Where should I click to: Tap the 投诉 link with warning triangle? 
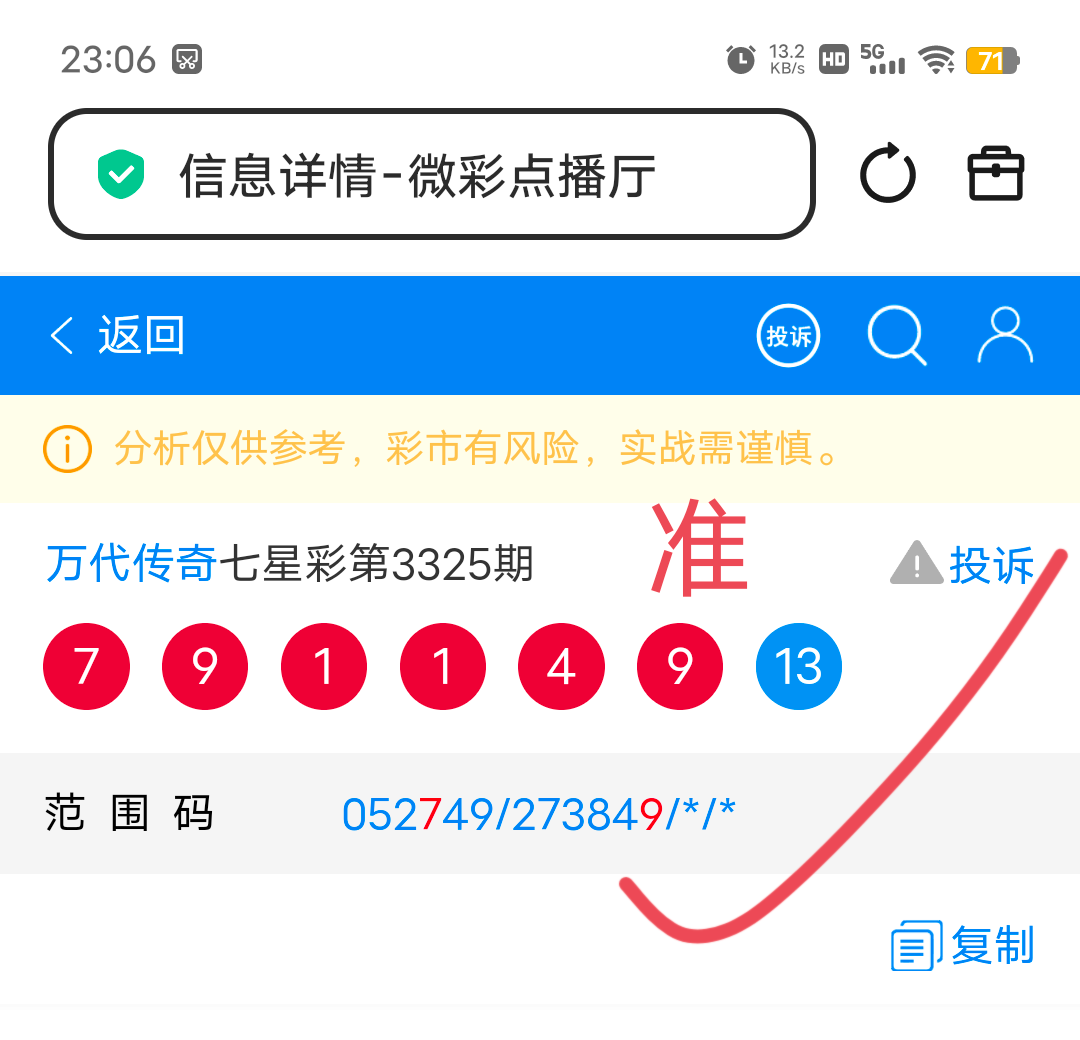pyautogui.click(x=963, y=565)
